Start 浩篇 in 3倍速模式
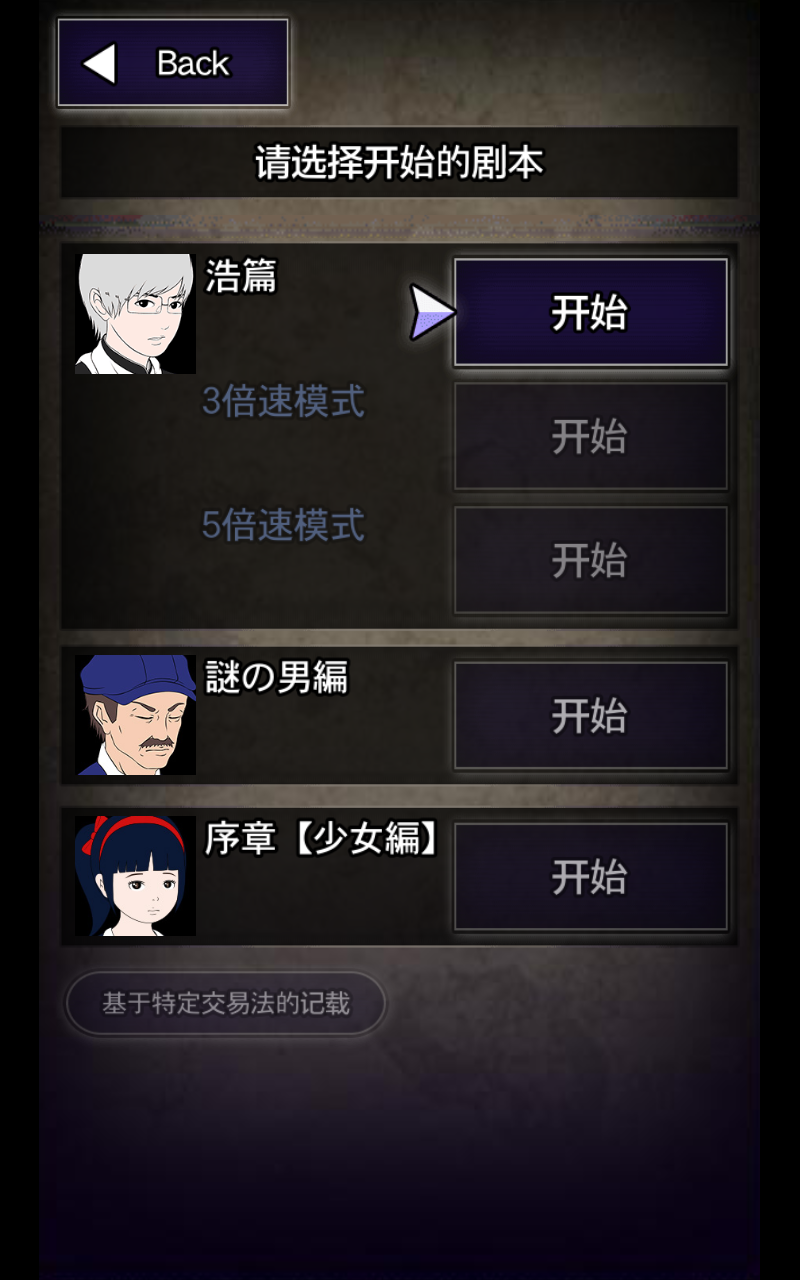Image resolution: width=800 pixels, height=1280 pixels. click(590, 436)
